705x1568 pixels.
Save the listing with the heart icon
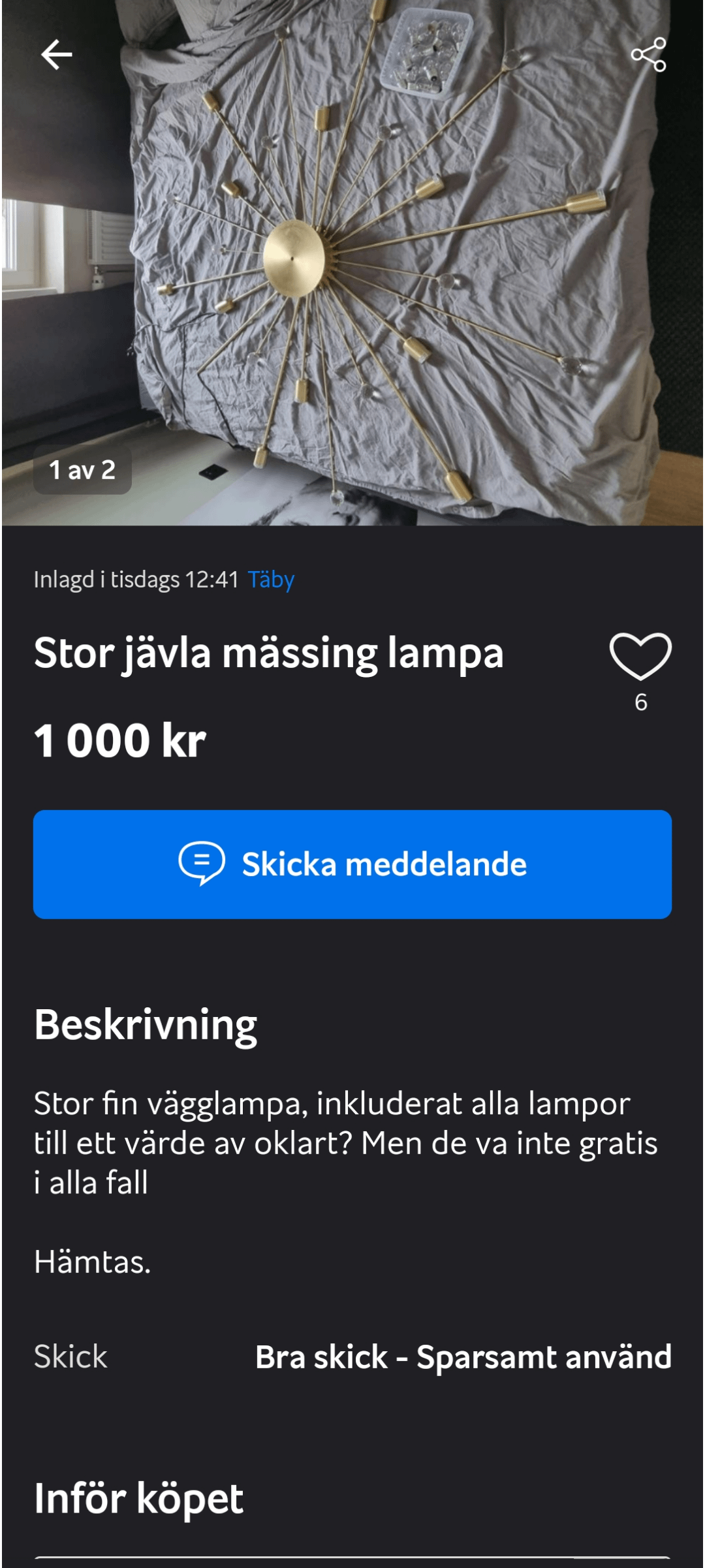pos(640,656)
